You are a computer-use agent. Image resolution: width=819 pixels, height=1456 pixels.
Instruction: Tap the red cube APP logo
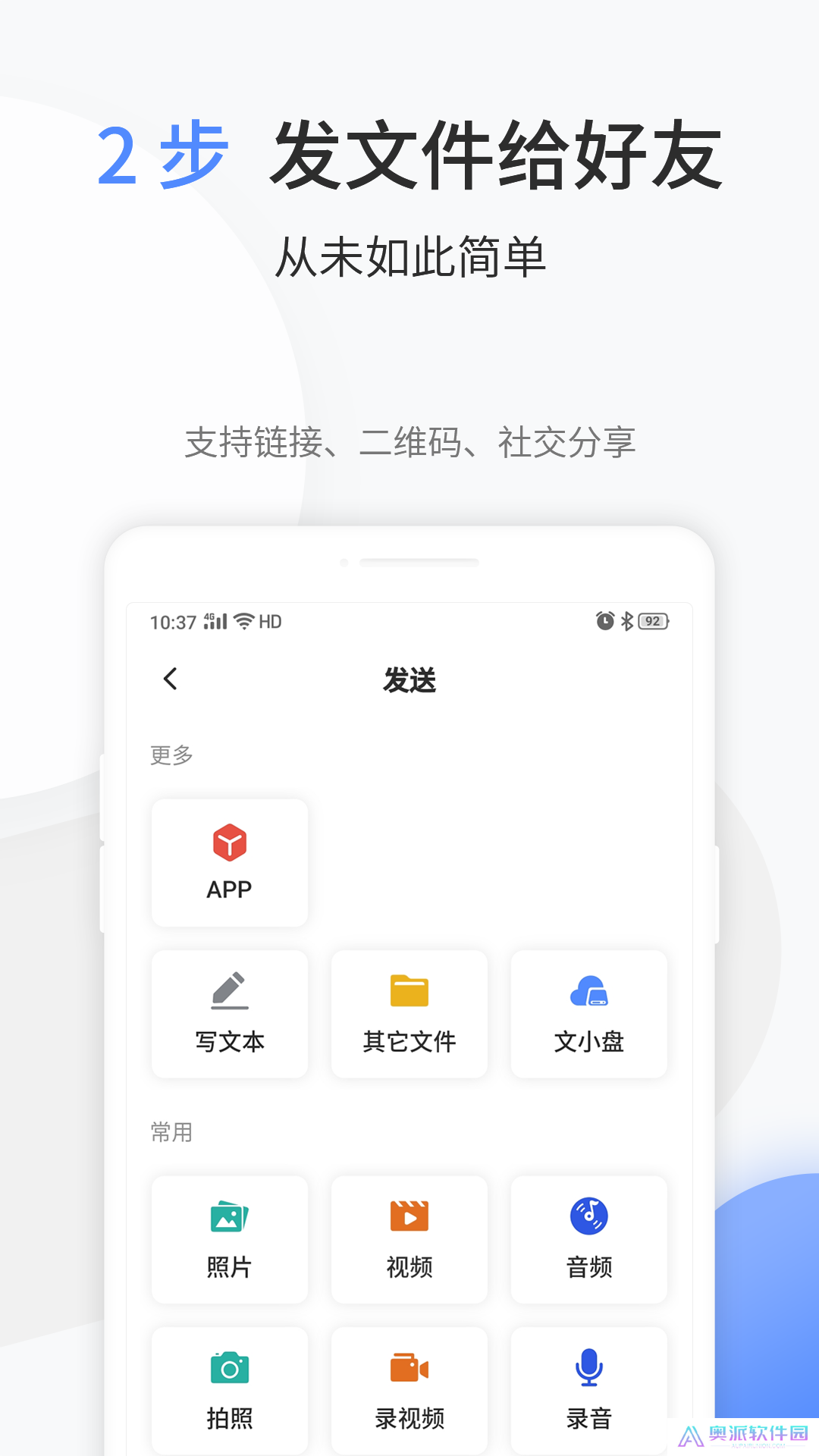[229, 842]
